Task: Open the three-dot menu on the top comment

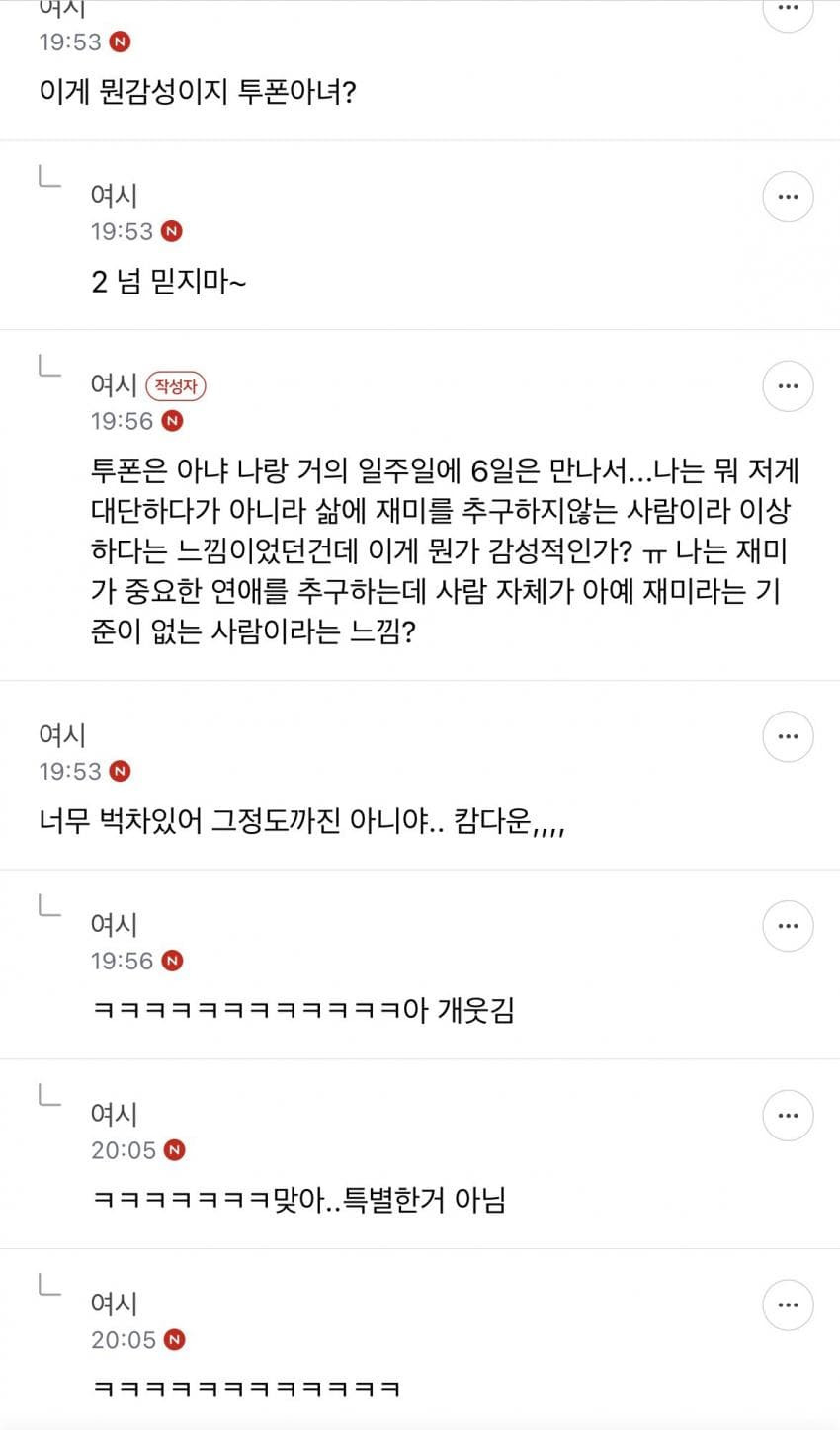Action: coord(788,10)
